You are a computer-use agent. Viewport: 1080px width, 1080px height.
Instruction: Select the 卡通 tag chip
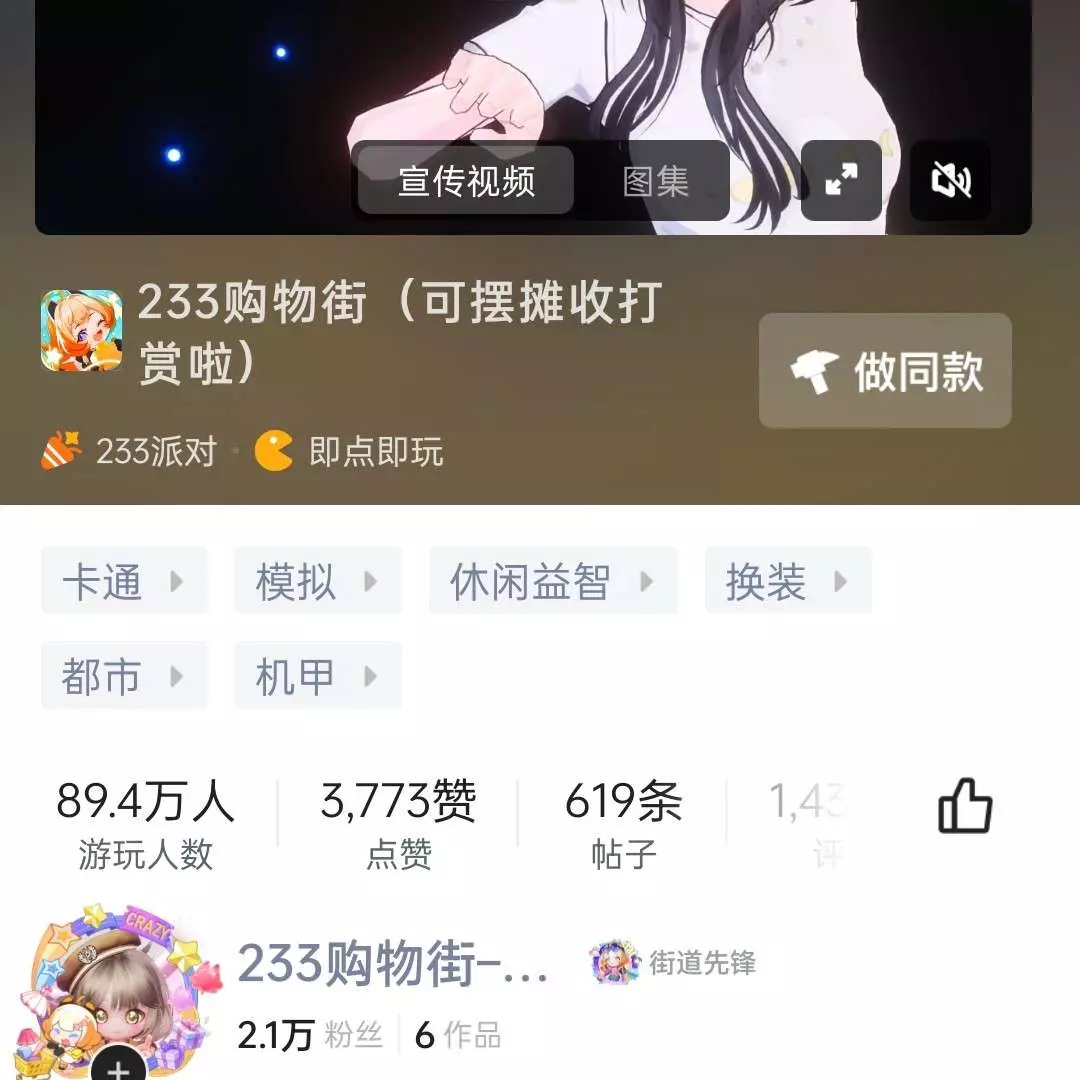pos(124,581)
